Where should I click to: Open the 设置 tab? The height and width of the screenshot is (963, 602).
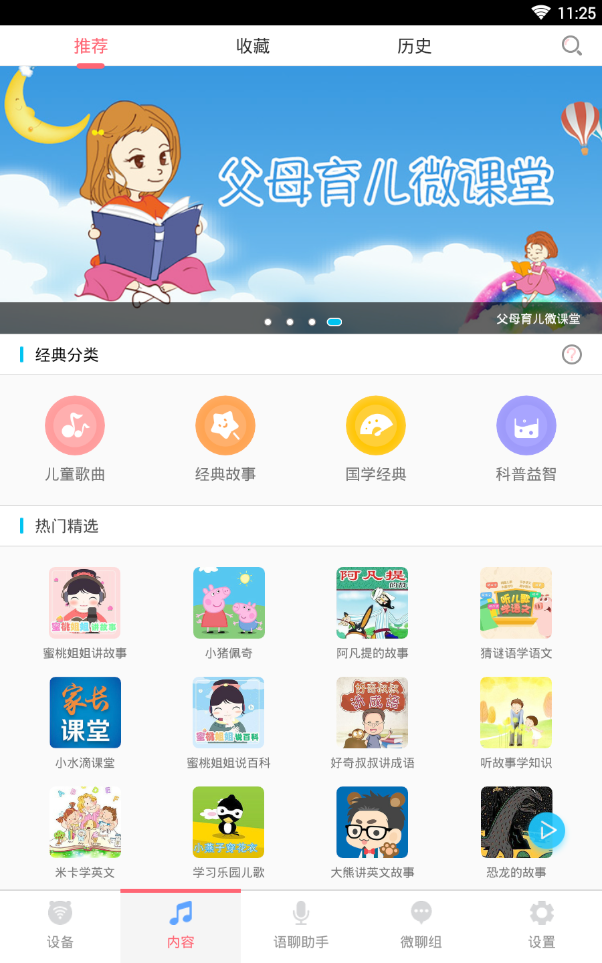(x=541, y=924)
